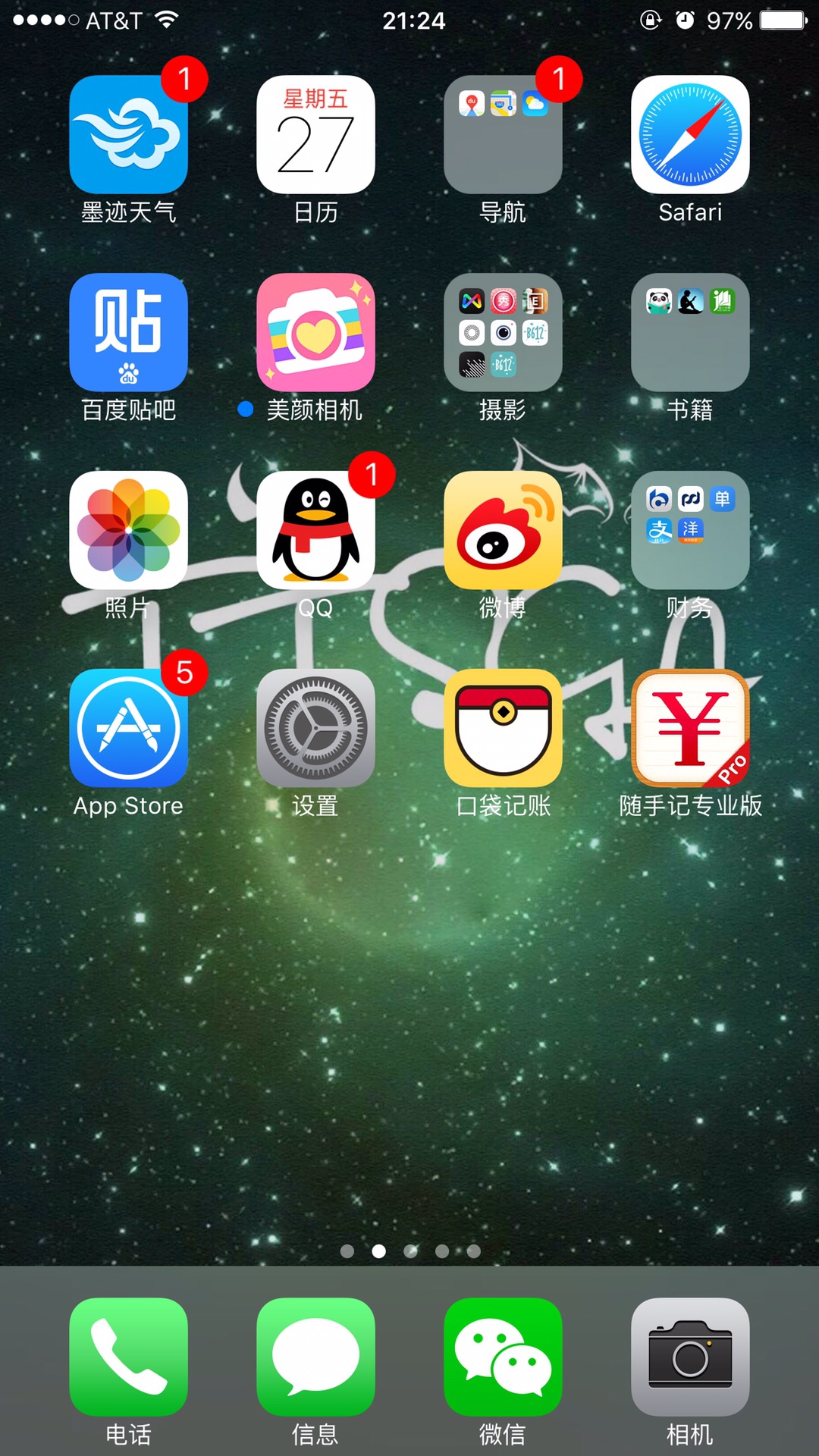
Task: Open the 墨迹天气 weather app
Action: tap(128, 134)
